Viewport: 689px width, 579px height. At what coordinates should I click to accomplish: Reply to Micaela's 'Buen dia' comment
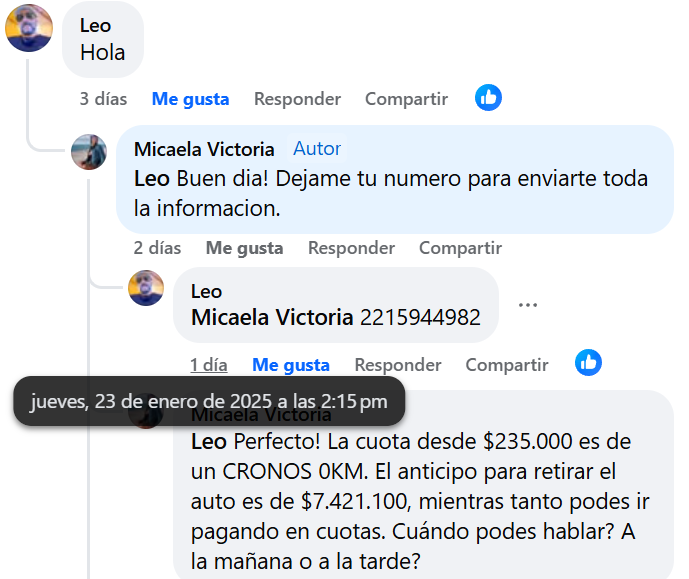pyautogui.click(x=351, y=248)
